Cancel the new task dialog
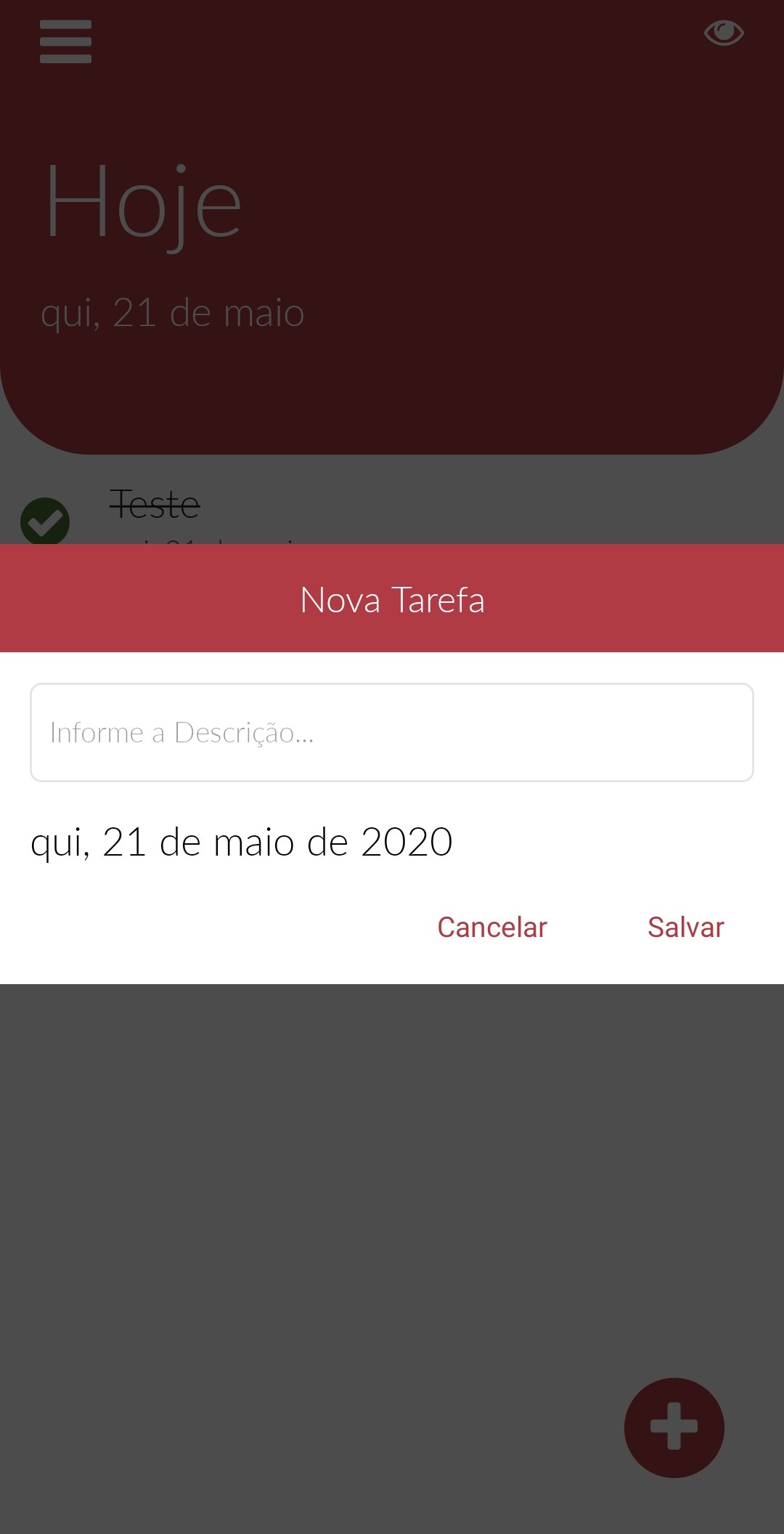The image size is (784, 1534). [492, 928]
